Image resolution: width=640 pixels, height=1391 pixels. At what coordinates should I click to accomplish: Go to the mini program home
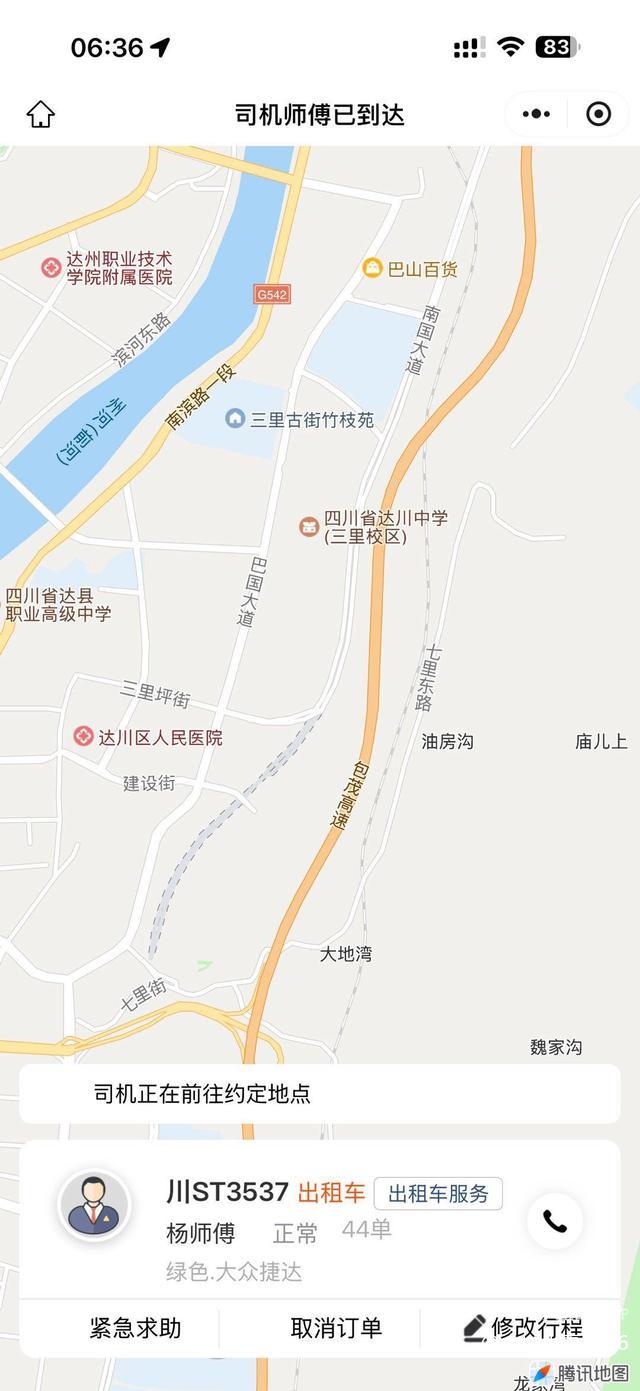point(40,114)
